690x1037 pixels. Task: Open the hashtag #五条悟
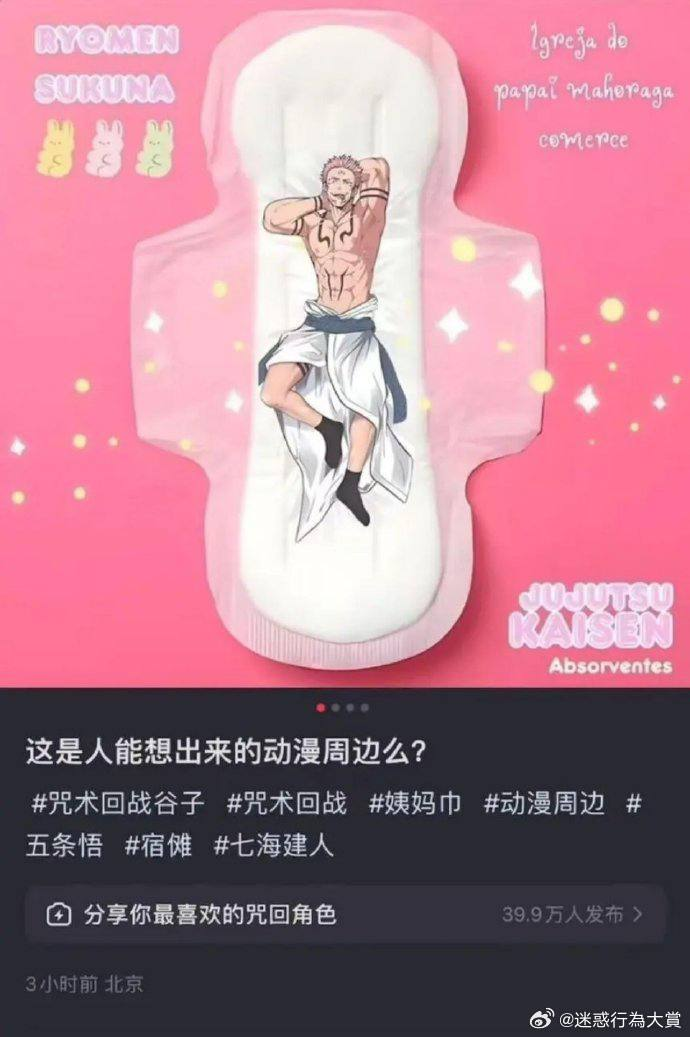pos(64,846)
